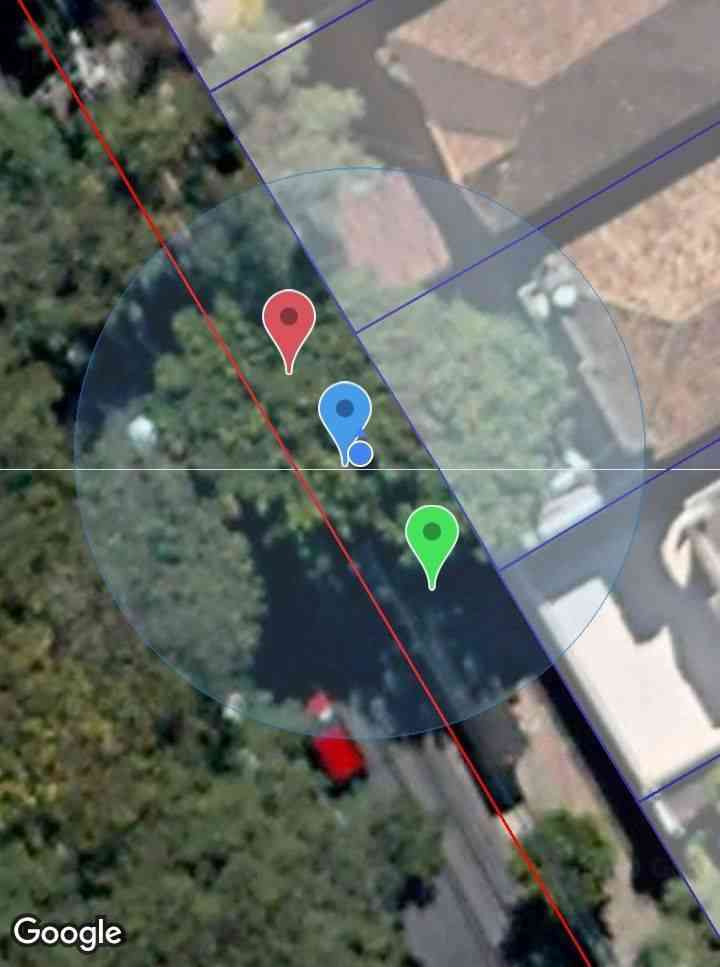Open the green map marker
Screen dimensions: 720x967
point(431,537)
